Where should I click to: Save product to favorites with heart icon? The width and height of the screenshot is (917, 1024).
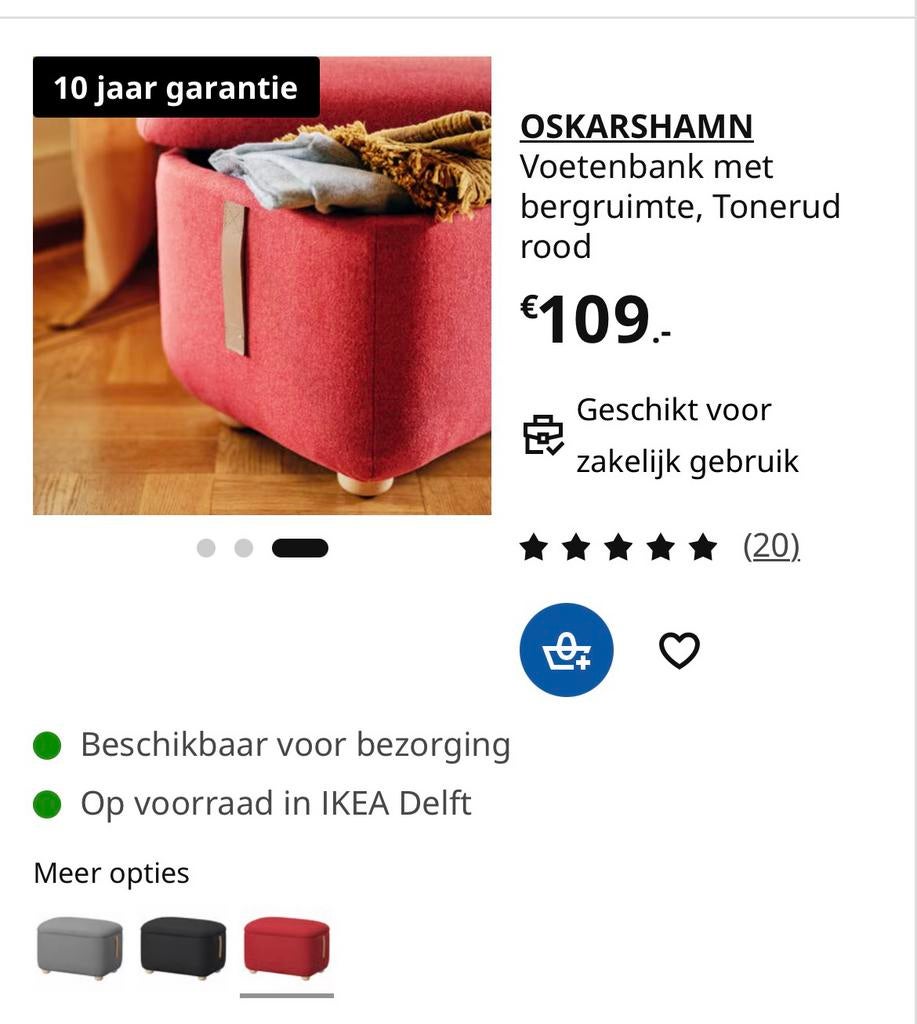click(679, 649)
